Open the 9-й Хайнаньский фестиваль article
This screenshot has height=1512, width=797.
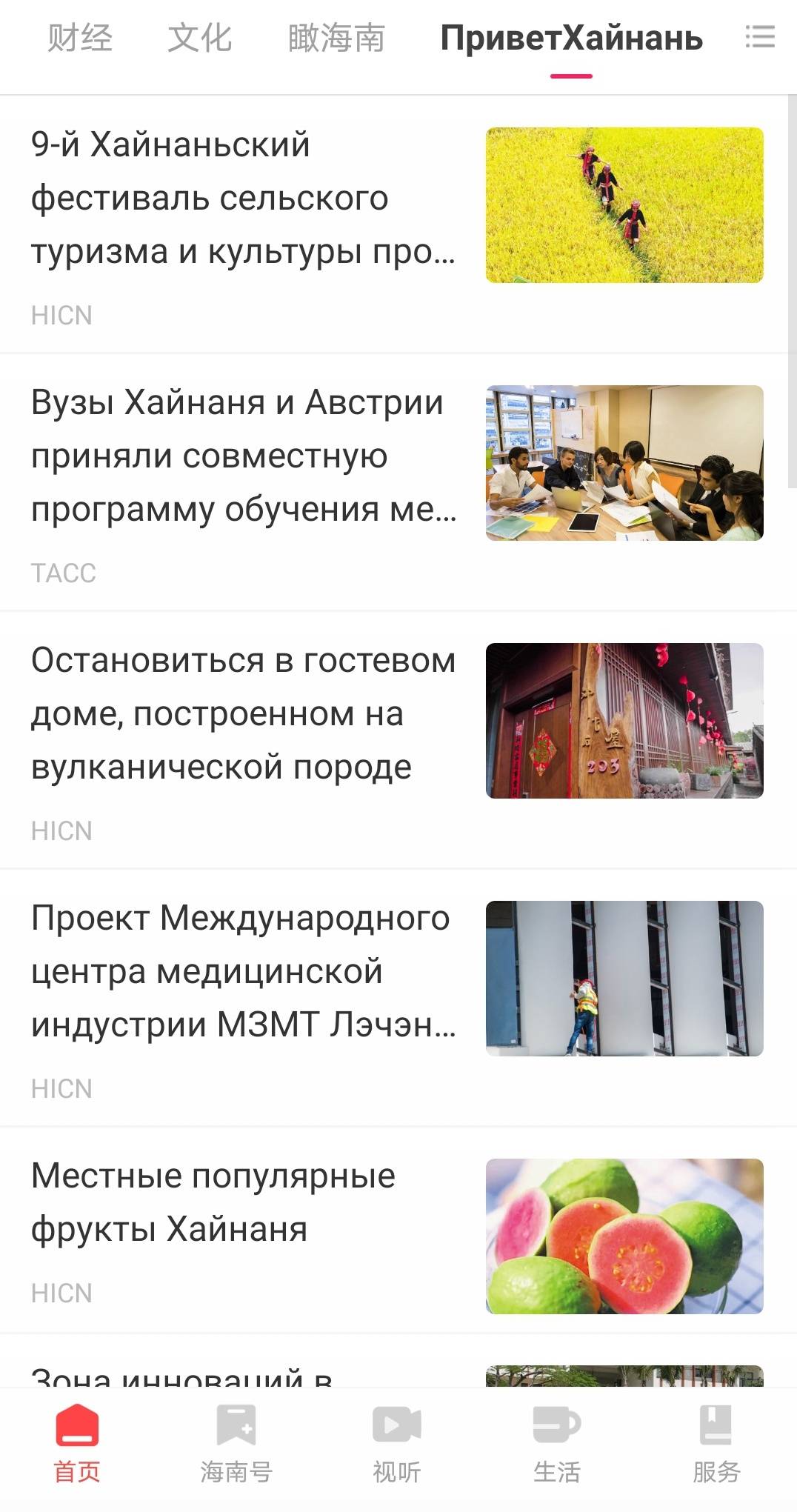click(x=244, y=199)
